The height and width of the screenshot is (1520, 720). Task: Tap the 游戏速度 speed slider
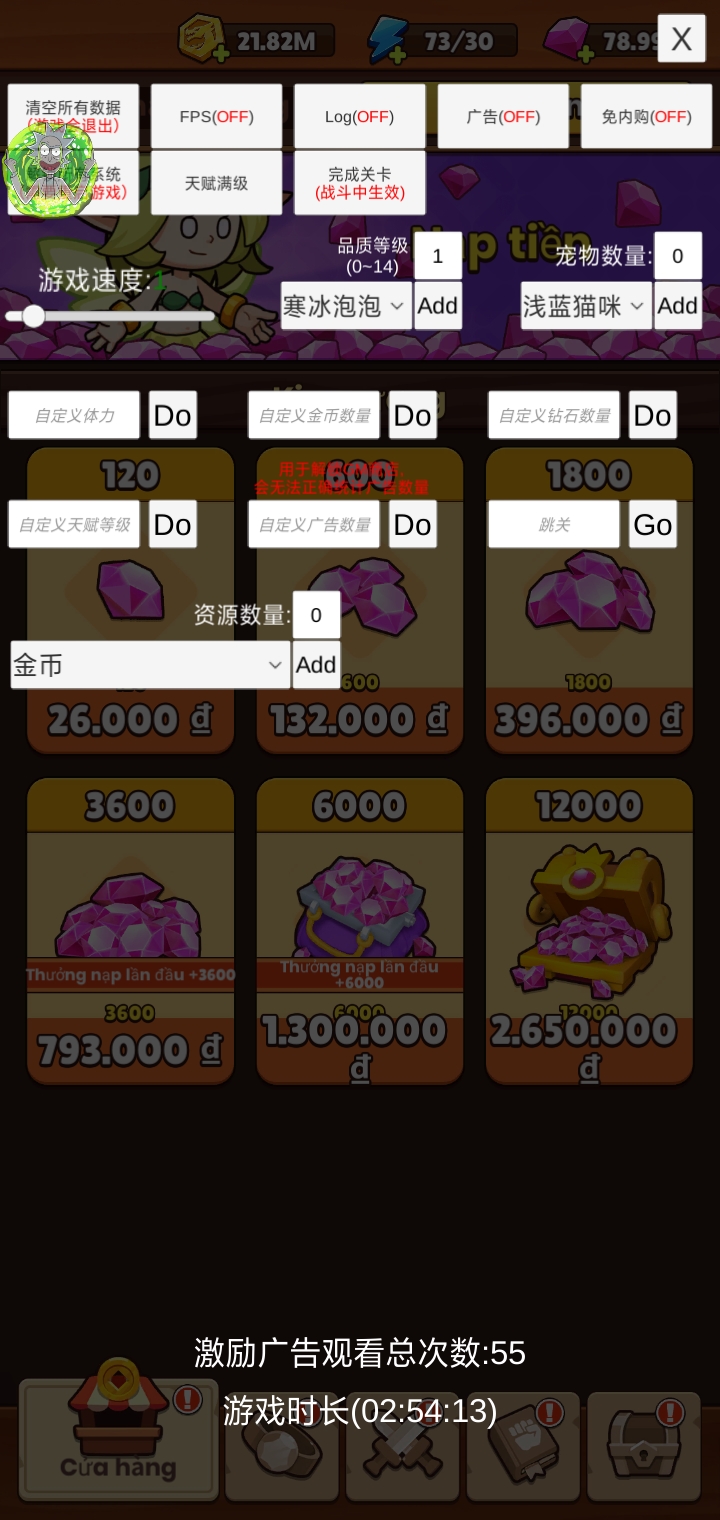tap(110, 317)
